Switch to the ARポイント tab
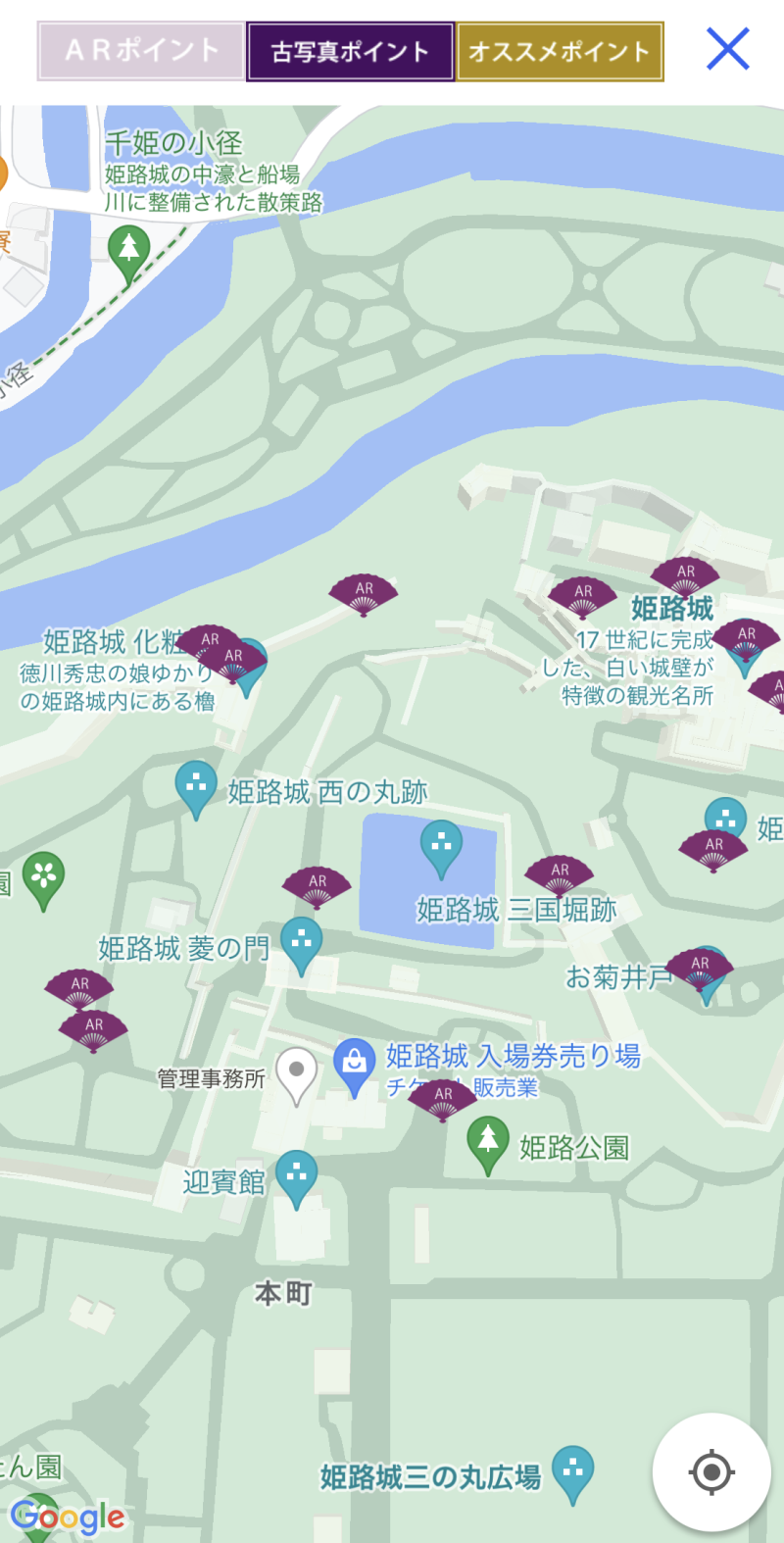Screen dimensions: 784x1543 (x=141, y=51)
